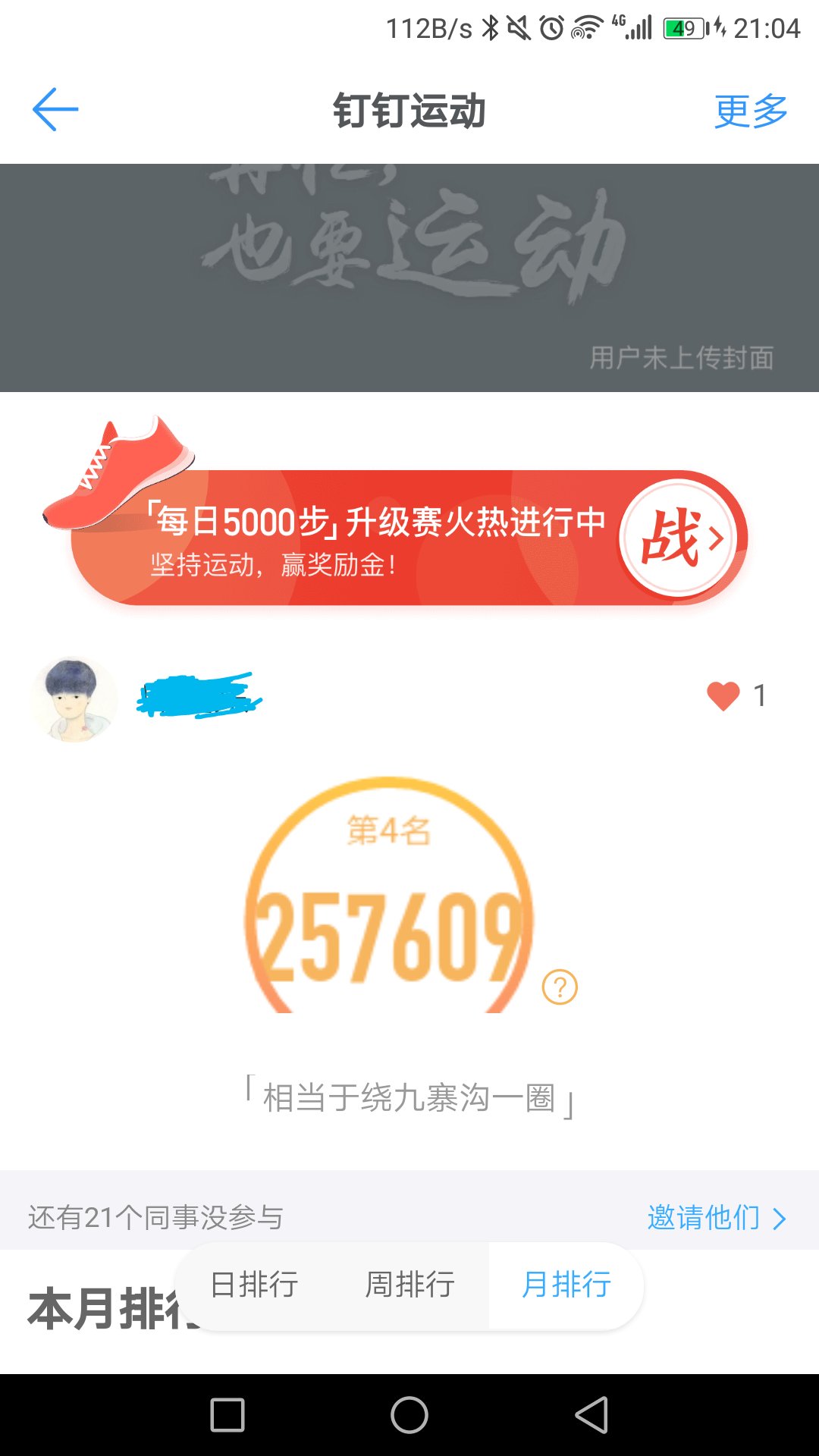Switch to 周排行 tab

tap(409, 1285)
